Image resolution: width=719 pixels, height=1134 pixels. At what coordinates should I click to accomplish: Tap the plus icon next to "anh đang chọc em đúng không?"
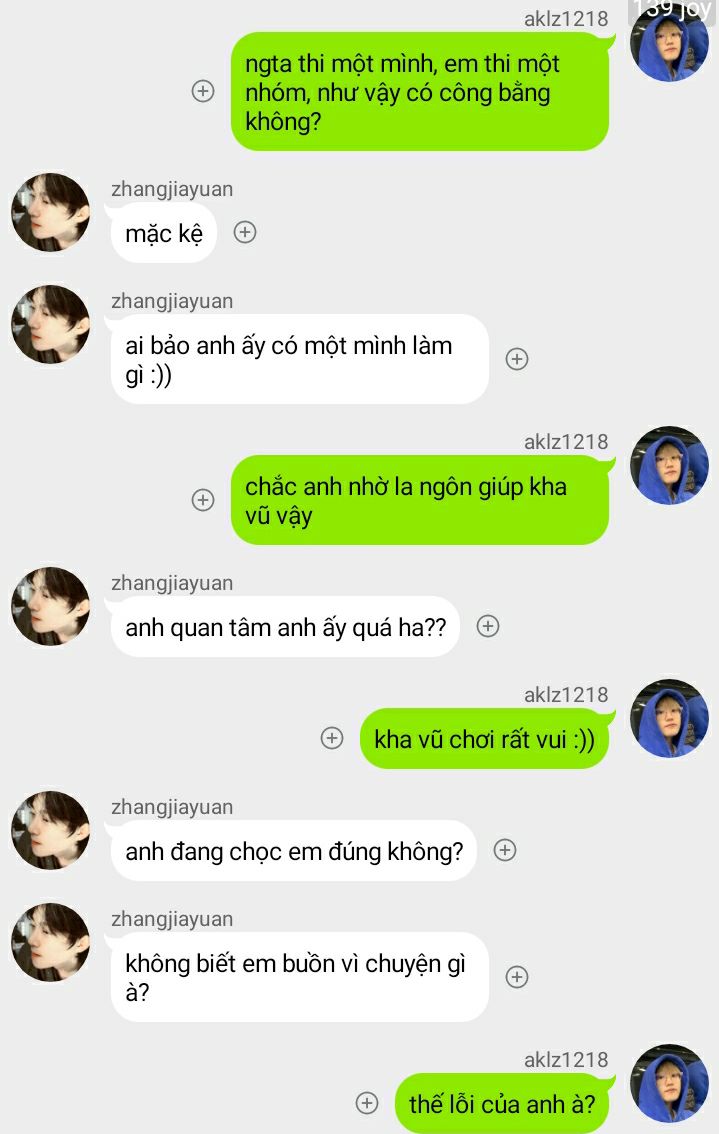(x=505, y=850)
